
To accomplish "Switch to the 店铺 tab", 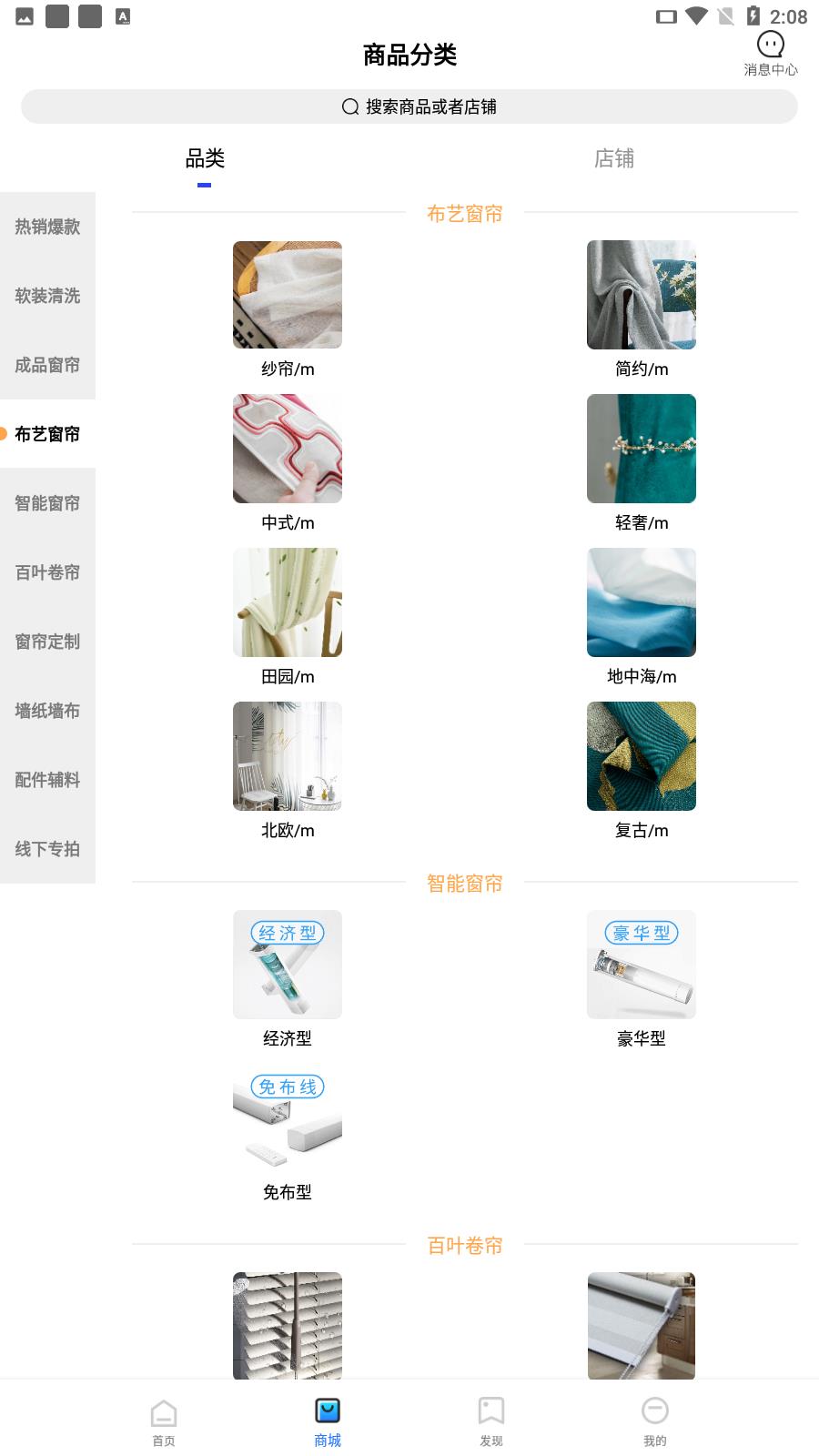I will [x=613, y=159].
